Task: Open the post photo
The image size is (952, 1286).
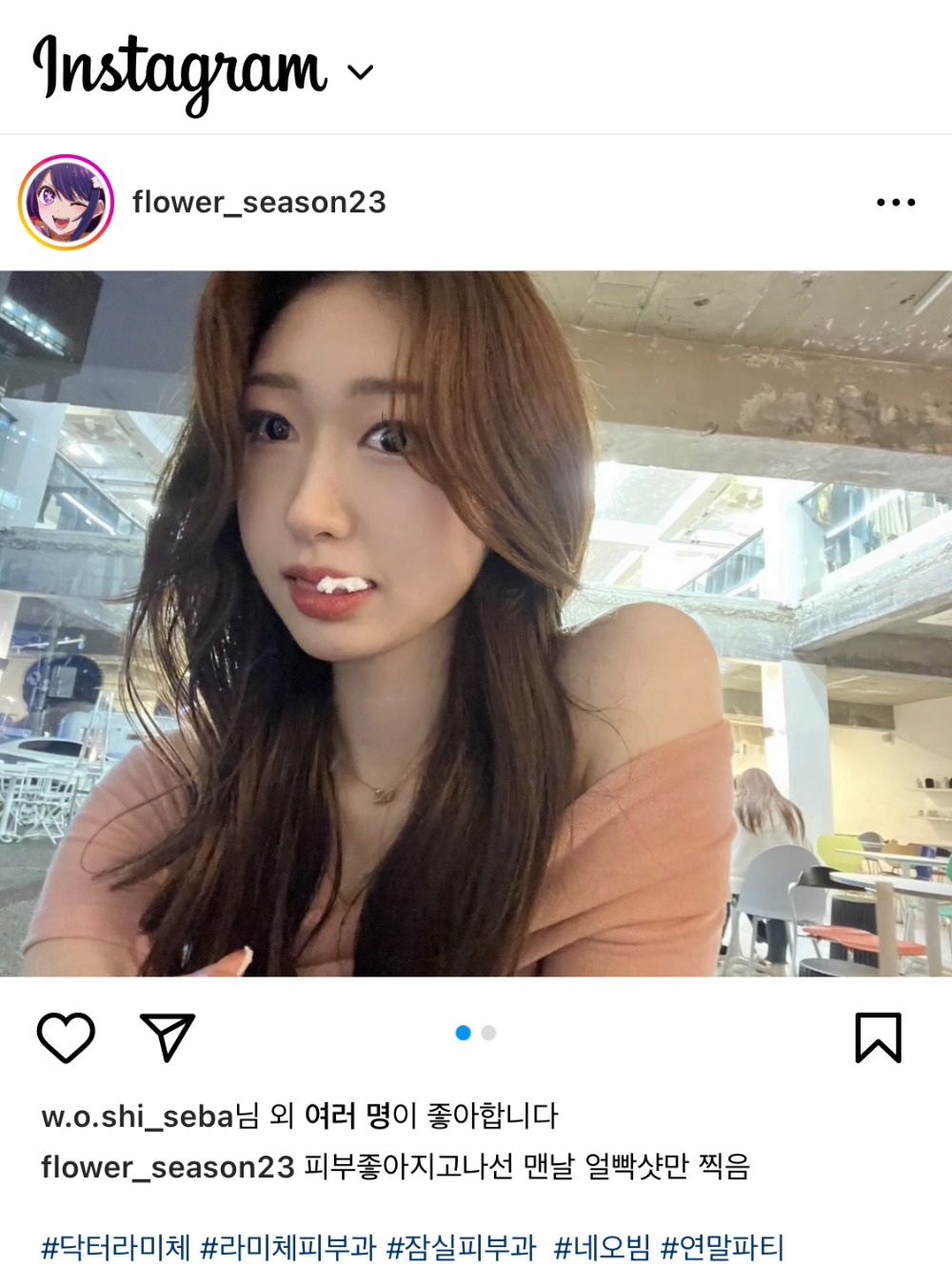Action: [476, 623]
